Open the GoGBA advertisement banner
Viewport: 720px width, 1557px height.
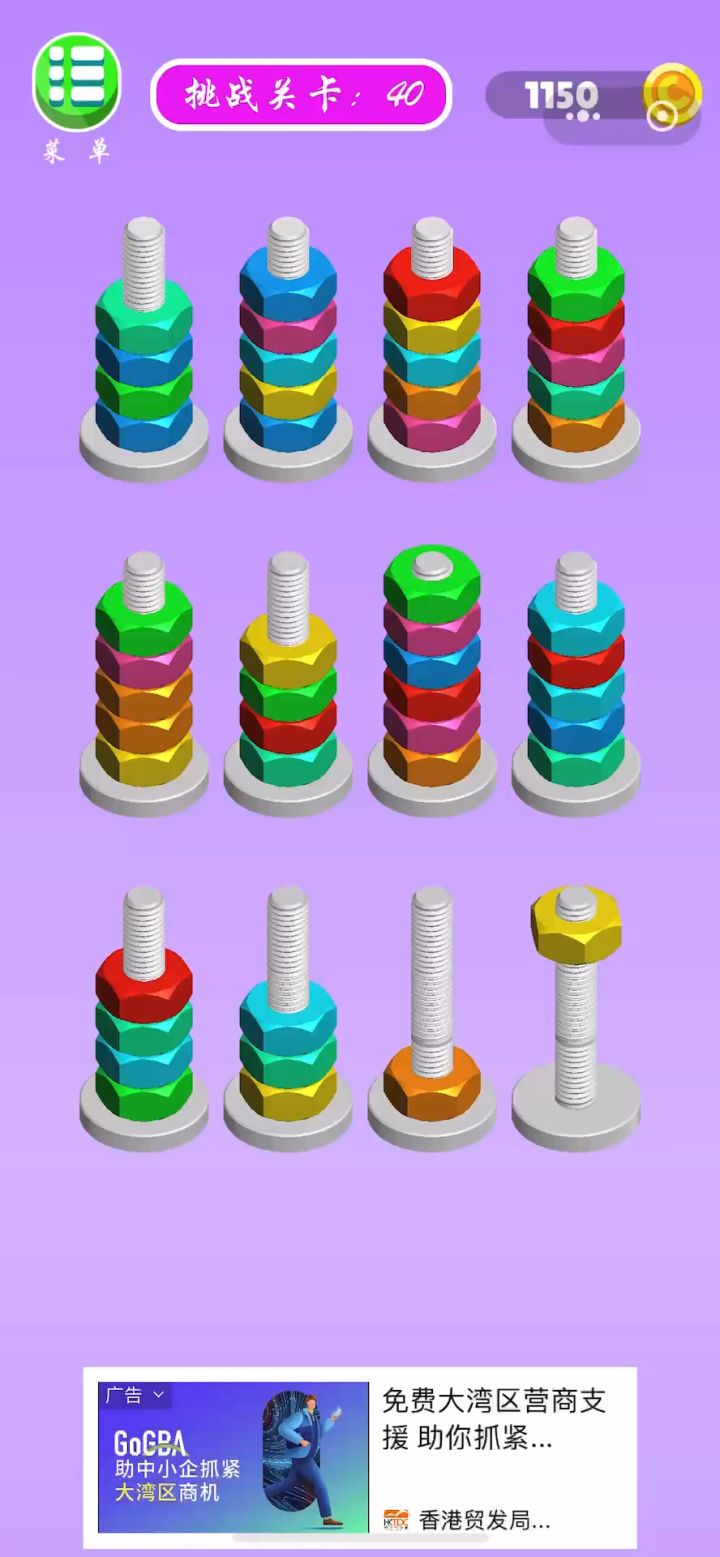tap(360, 1457)
